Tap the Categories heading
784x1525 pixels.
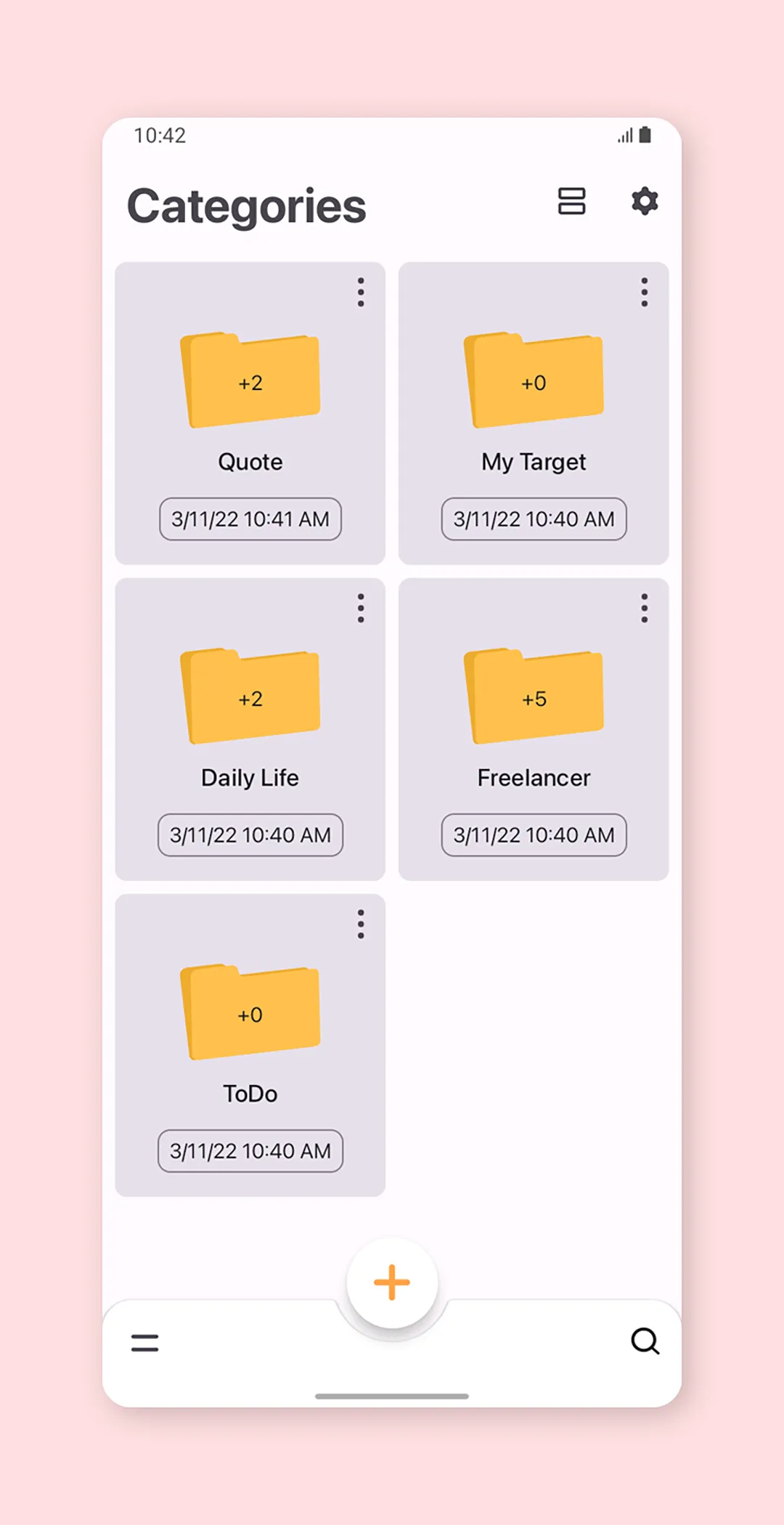(245, 206)
